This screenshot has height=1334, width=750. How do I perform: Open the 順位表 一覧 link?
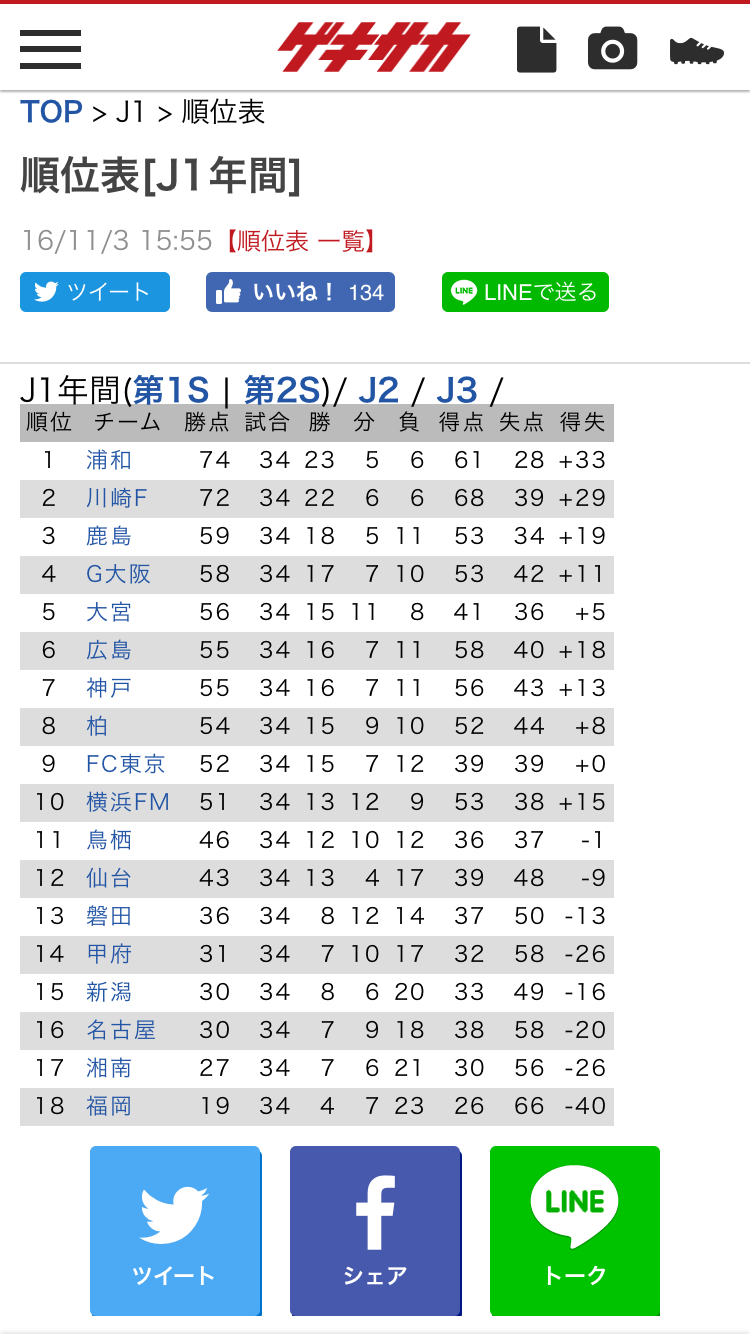click(300, 241)
